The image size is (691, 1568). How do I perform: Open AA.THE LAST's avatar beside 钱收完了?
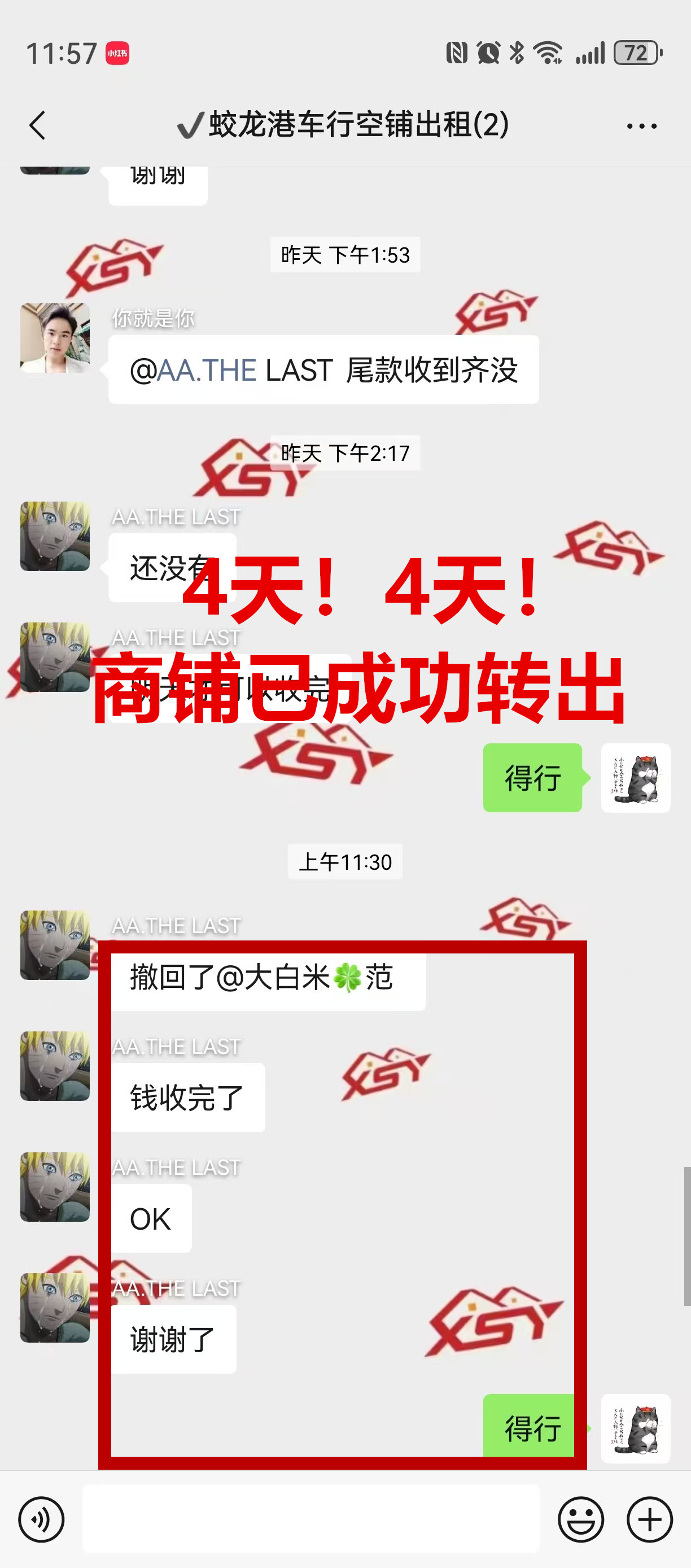[55, 1065]
